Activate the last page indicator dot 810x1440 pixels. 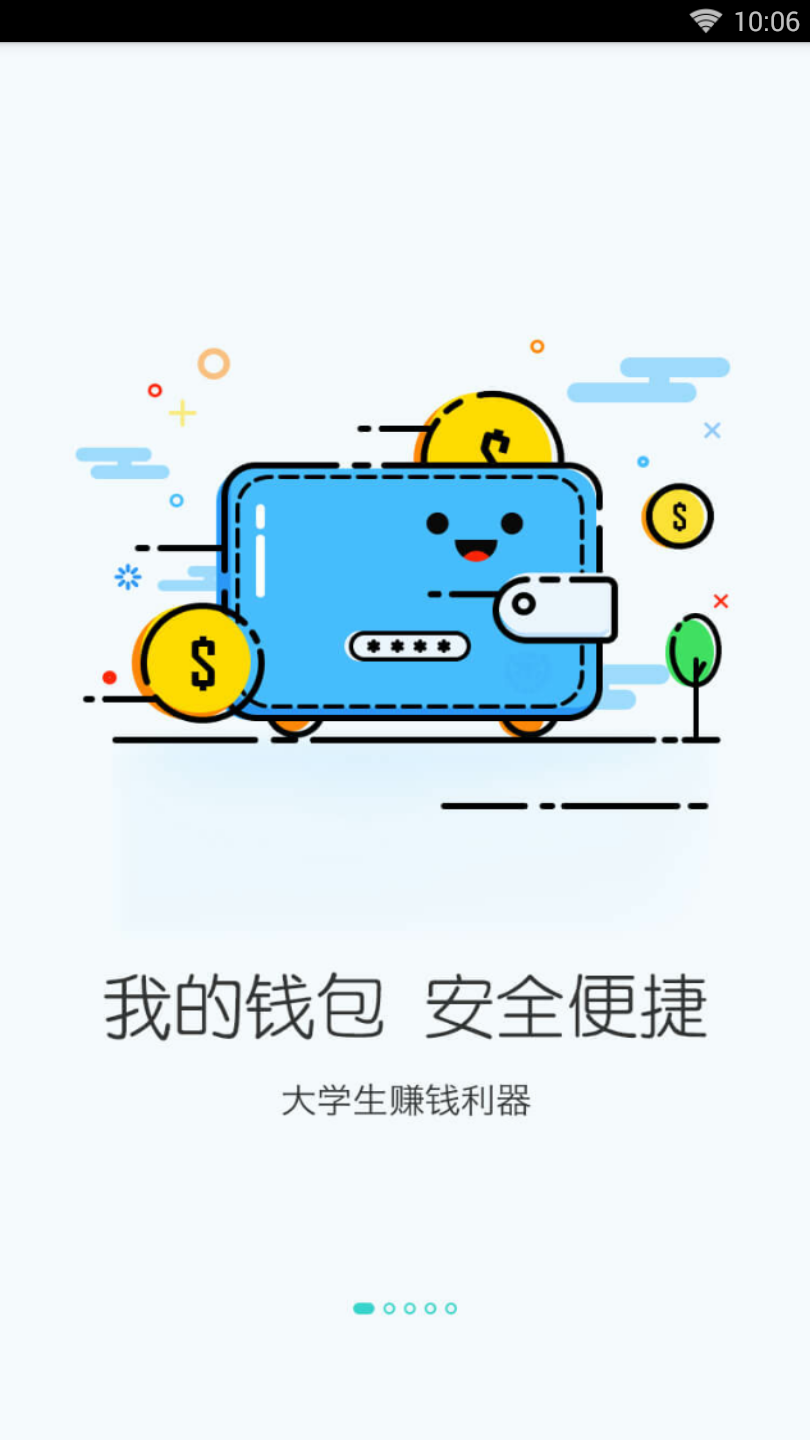click(452, 1307)
